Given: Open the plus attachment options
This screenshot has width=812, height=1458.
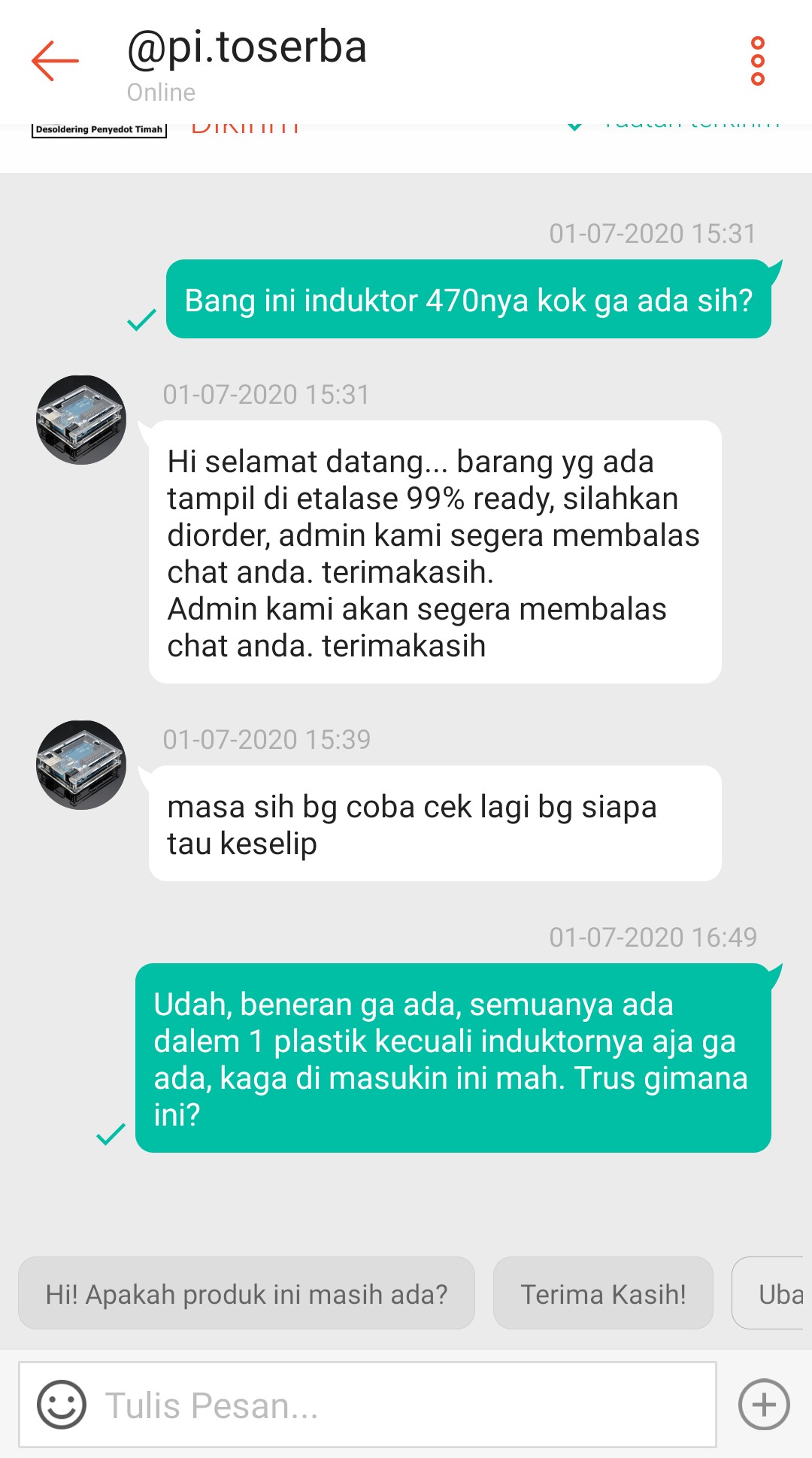Looking at the screenshot, I should [764, 1404].
